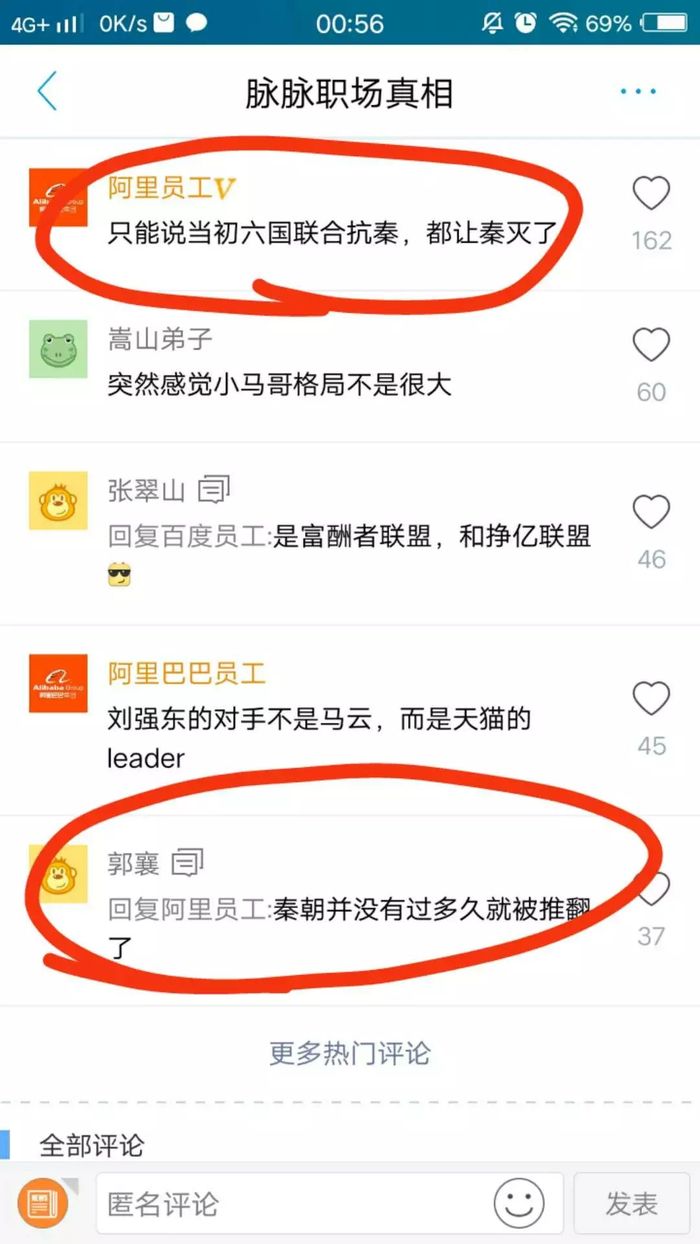Open the three-dot overflow menu
This screenshot has height=1244, width=700.
[637, 92]
